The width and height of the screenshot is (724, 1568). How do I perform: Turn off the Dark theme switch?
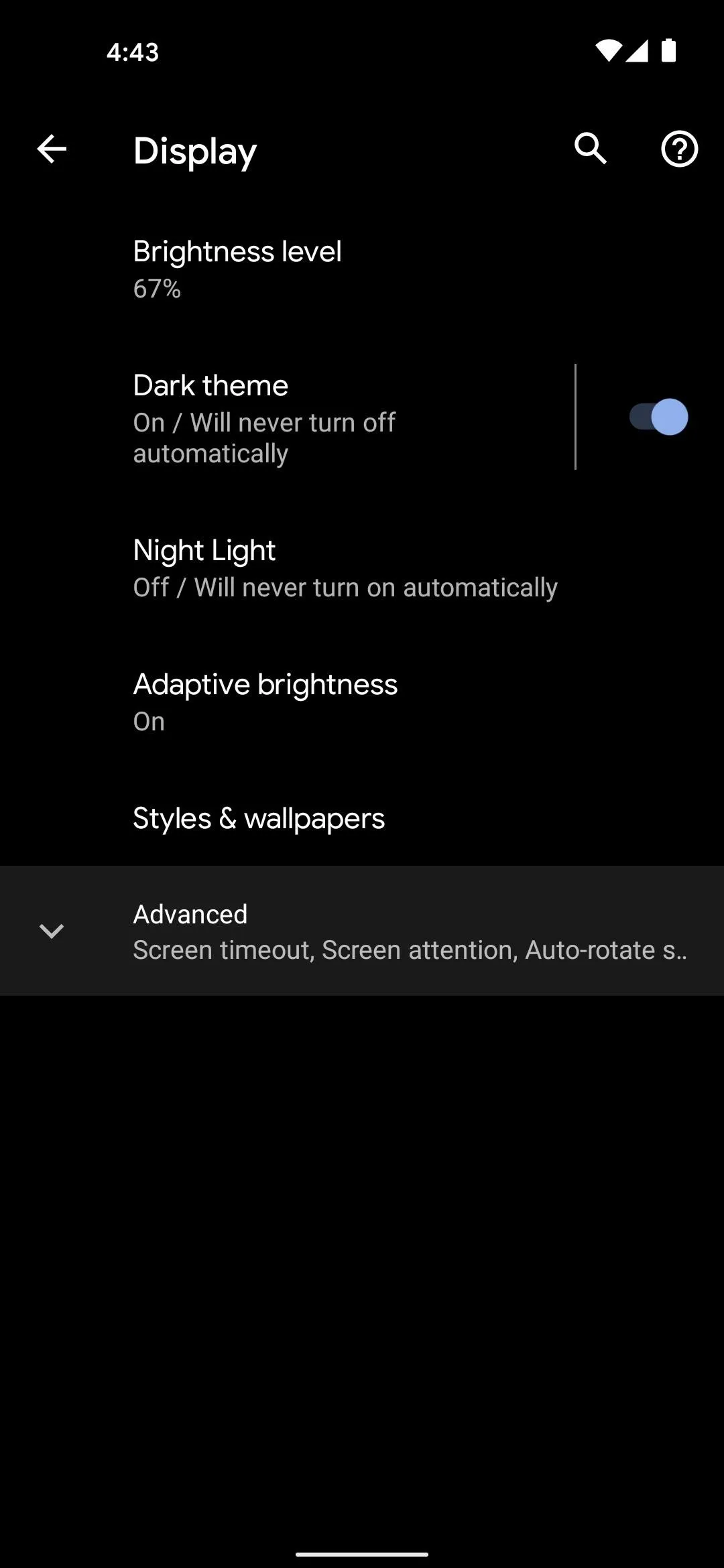[658, 417]
